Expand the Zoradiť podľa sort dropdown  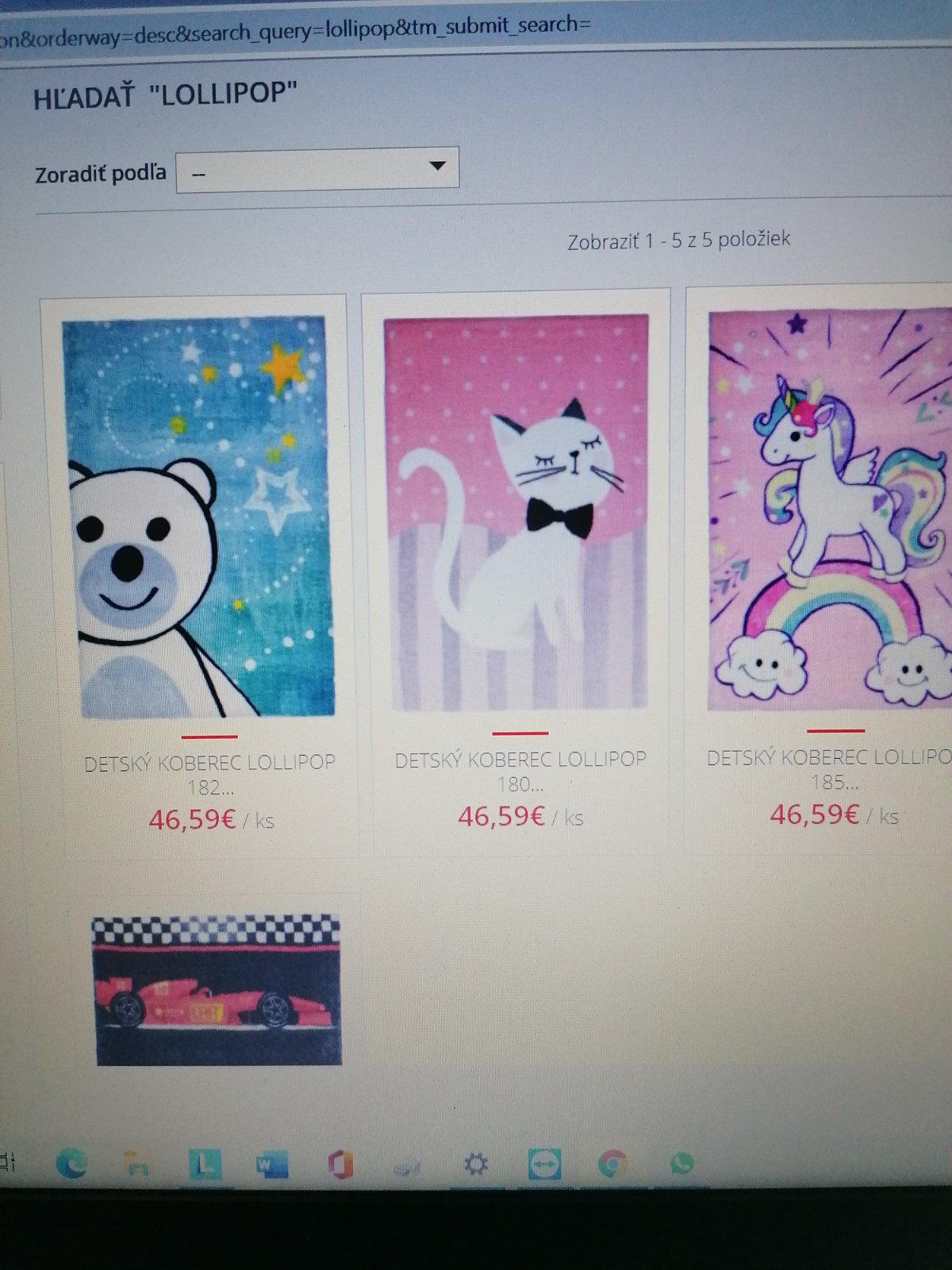317,169
